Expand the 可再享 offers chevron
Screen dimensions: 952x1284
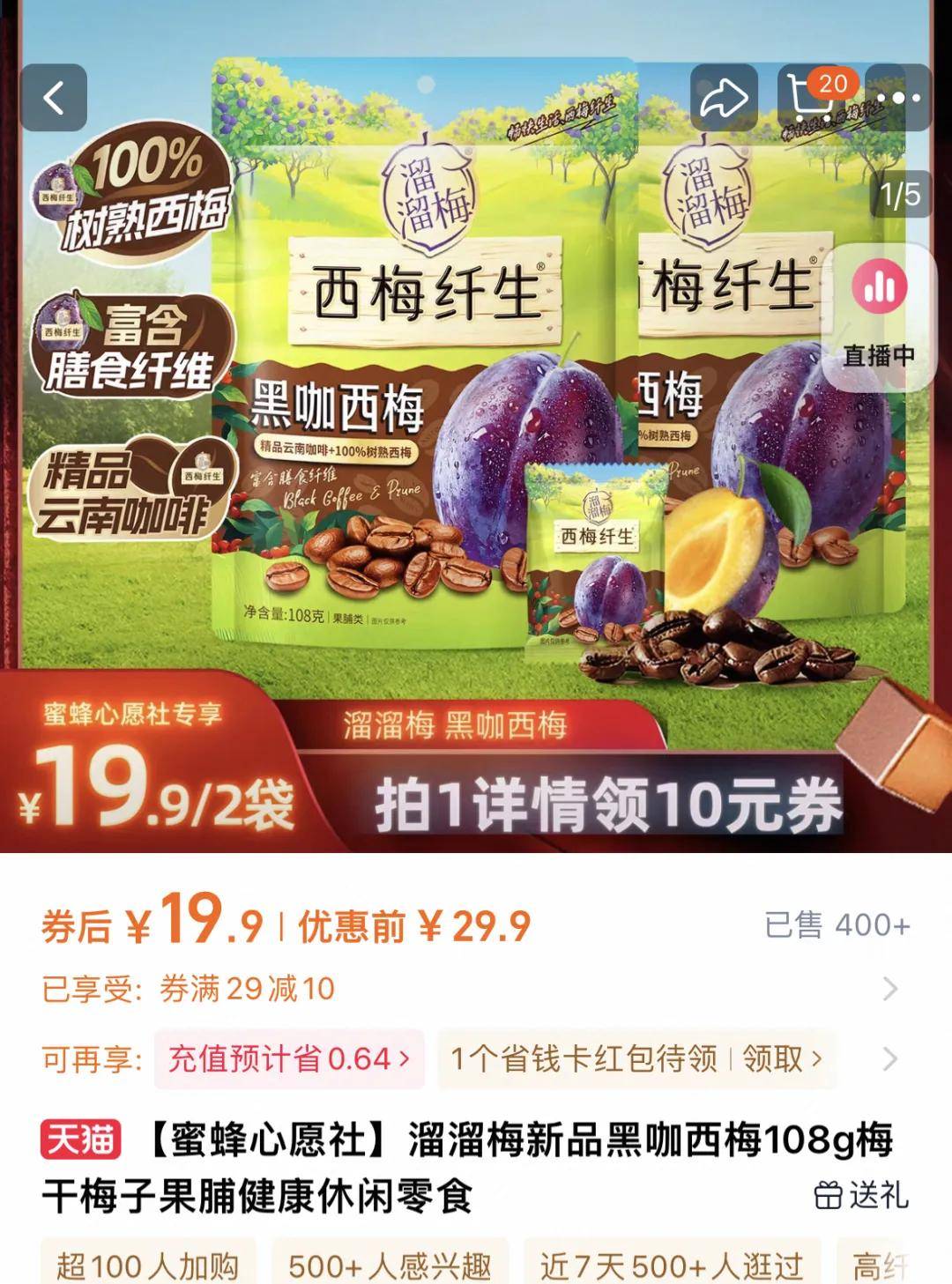pos(890,1058)
